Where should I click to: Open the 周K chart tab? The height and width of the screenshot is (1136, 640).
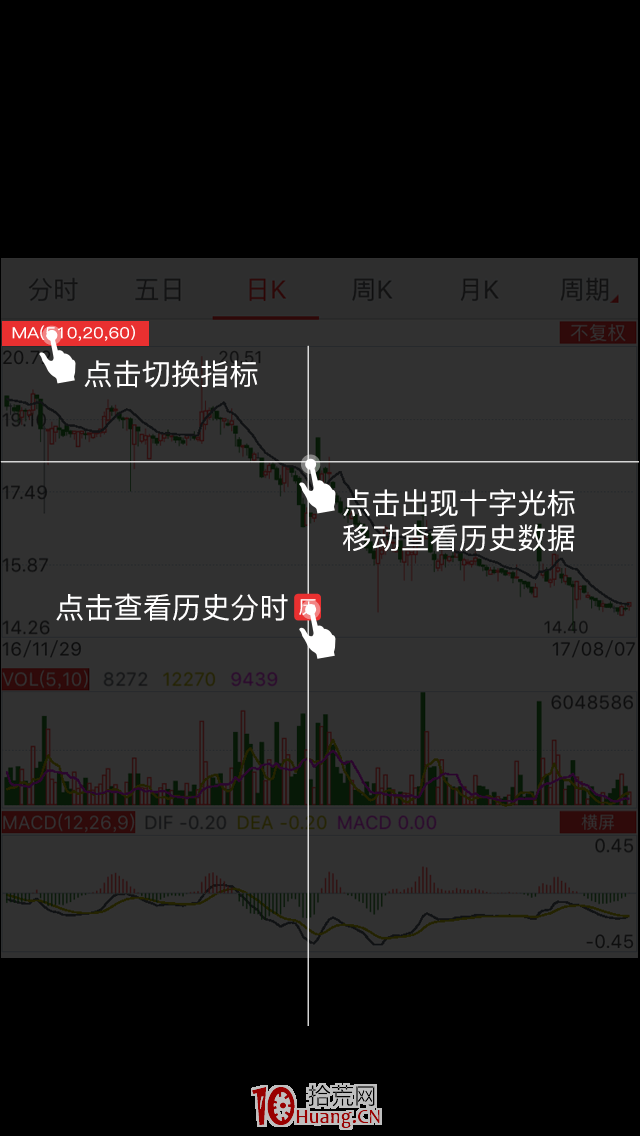[372, 291]
